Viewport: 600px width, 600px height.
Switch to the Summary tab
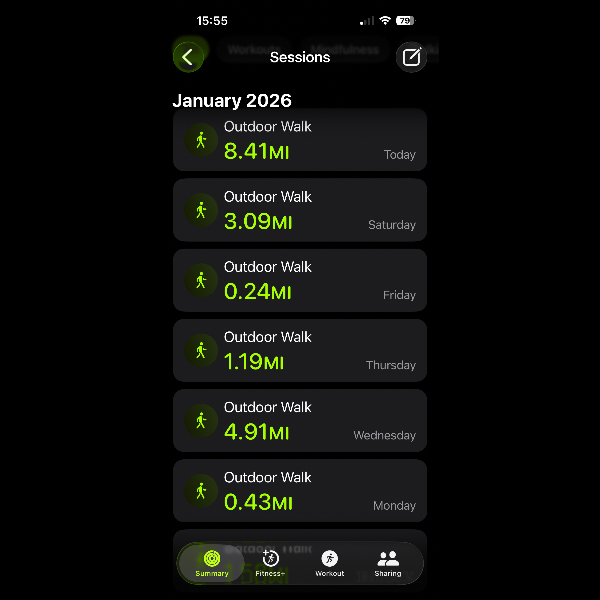[x=212, y=563]
